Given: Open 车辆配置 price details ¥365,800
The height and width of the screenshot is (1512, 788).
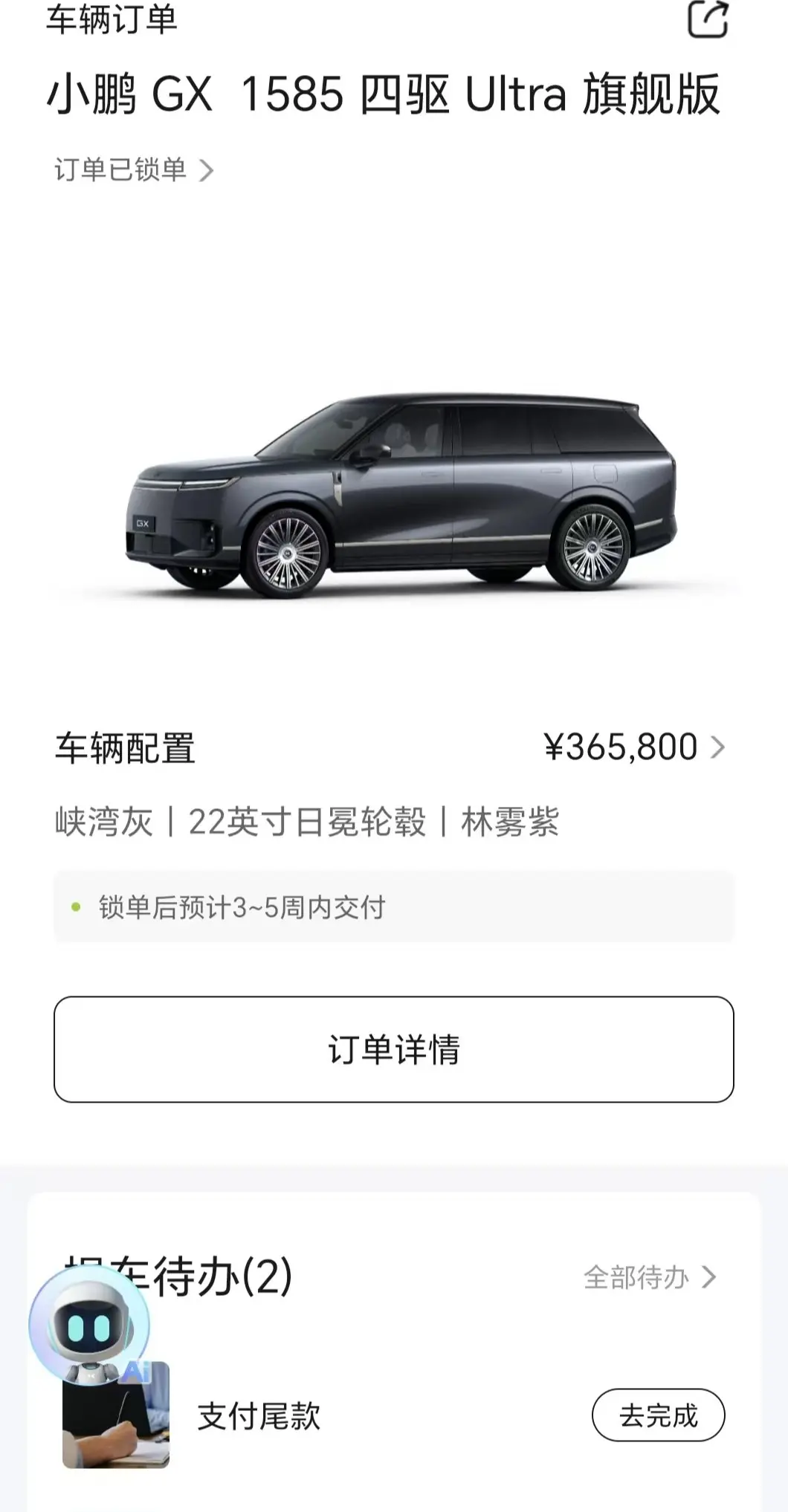Looking at the screenshot, I should coord(634,747).
